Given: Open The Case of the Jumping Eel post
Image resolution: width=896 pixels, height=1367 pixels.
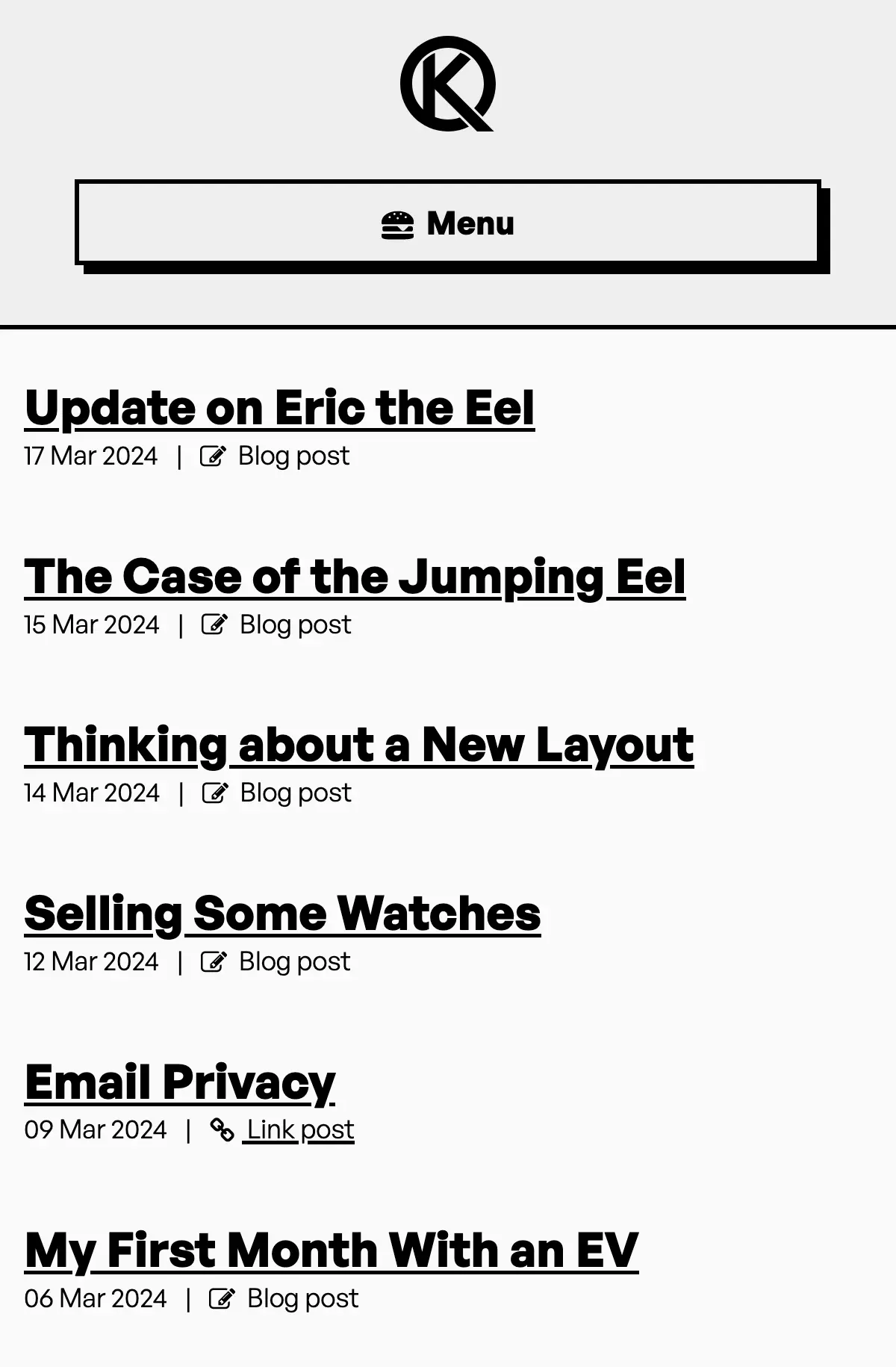Looking at the screenshot, I should [x=355, y=576].
